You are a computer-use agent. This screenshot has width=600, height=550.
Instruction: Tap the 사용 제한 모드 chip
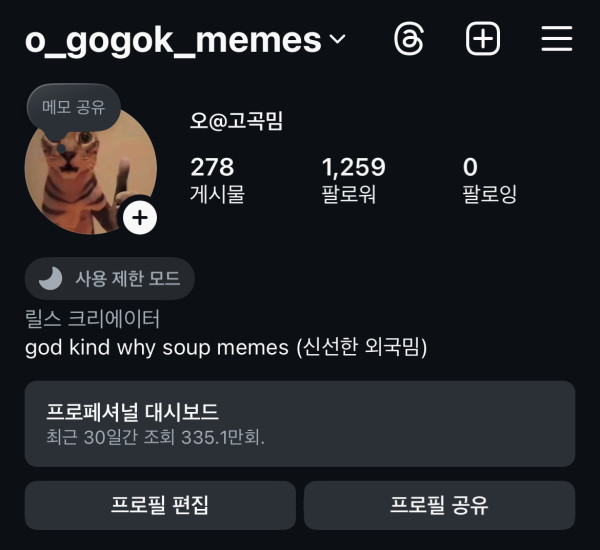[109, 279]
